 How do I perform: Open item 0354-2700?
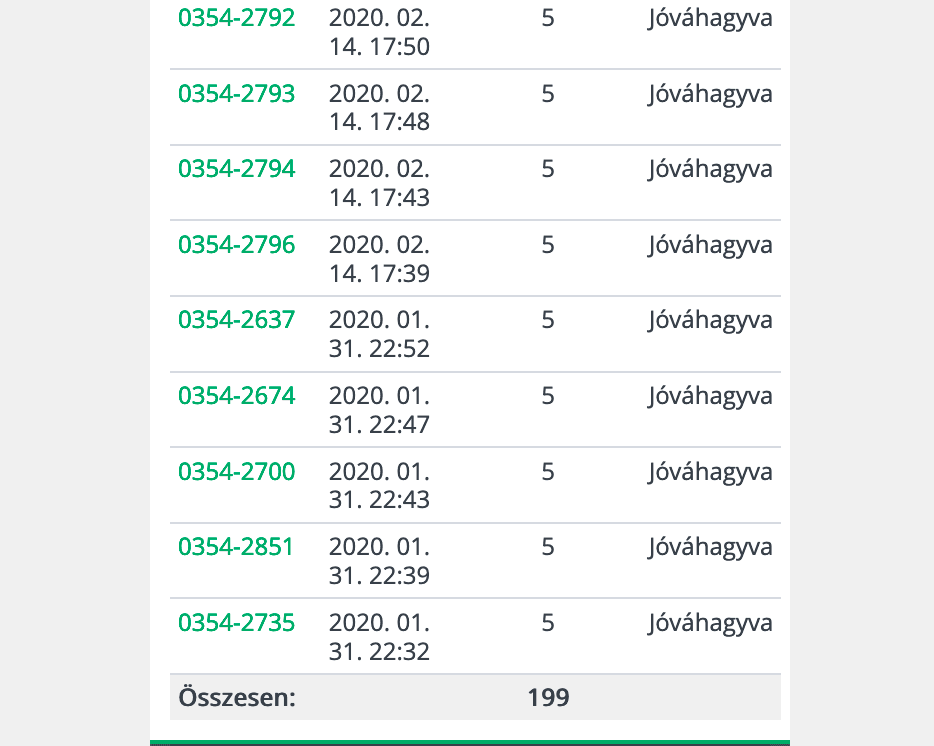[236, 471]
